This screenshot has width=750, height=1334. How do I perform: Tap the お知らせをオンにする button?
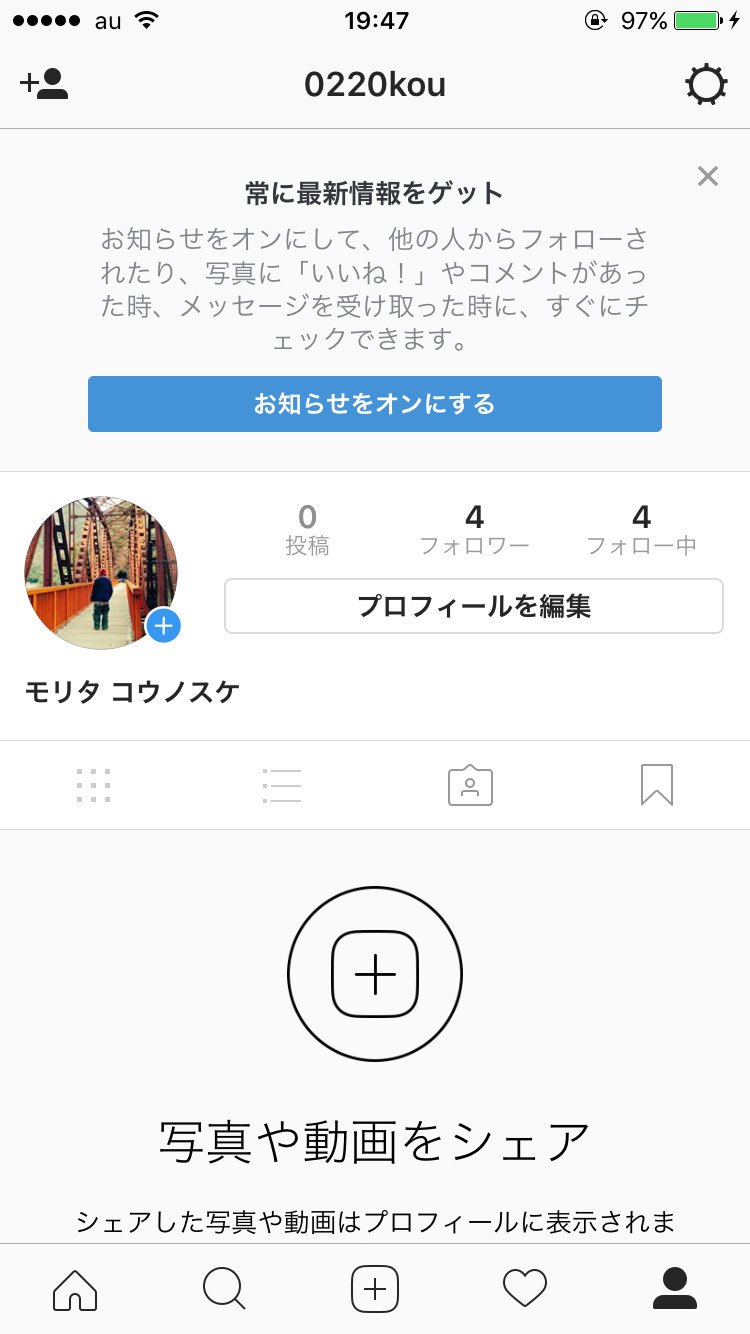pyautogui.click(x=375, y=404)
